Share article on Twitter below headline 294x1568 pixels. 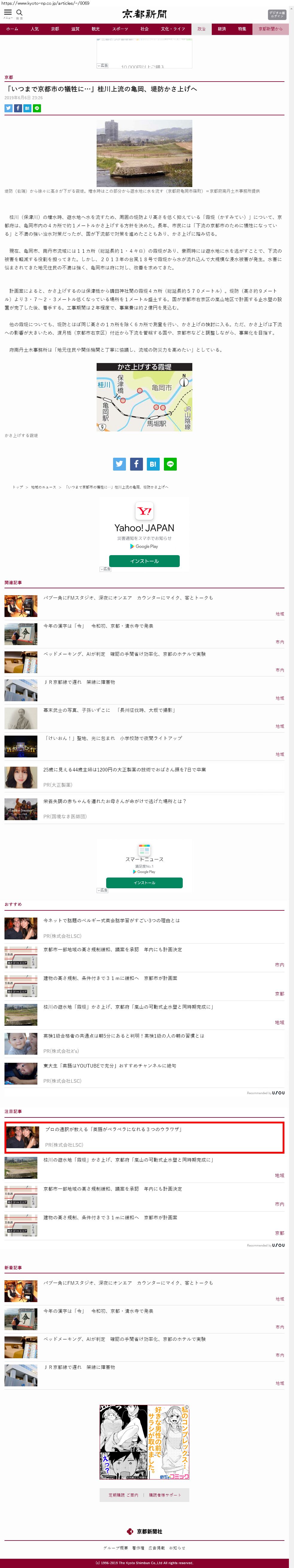click(8, 108)
